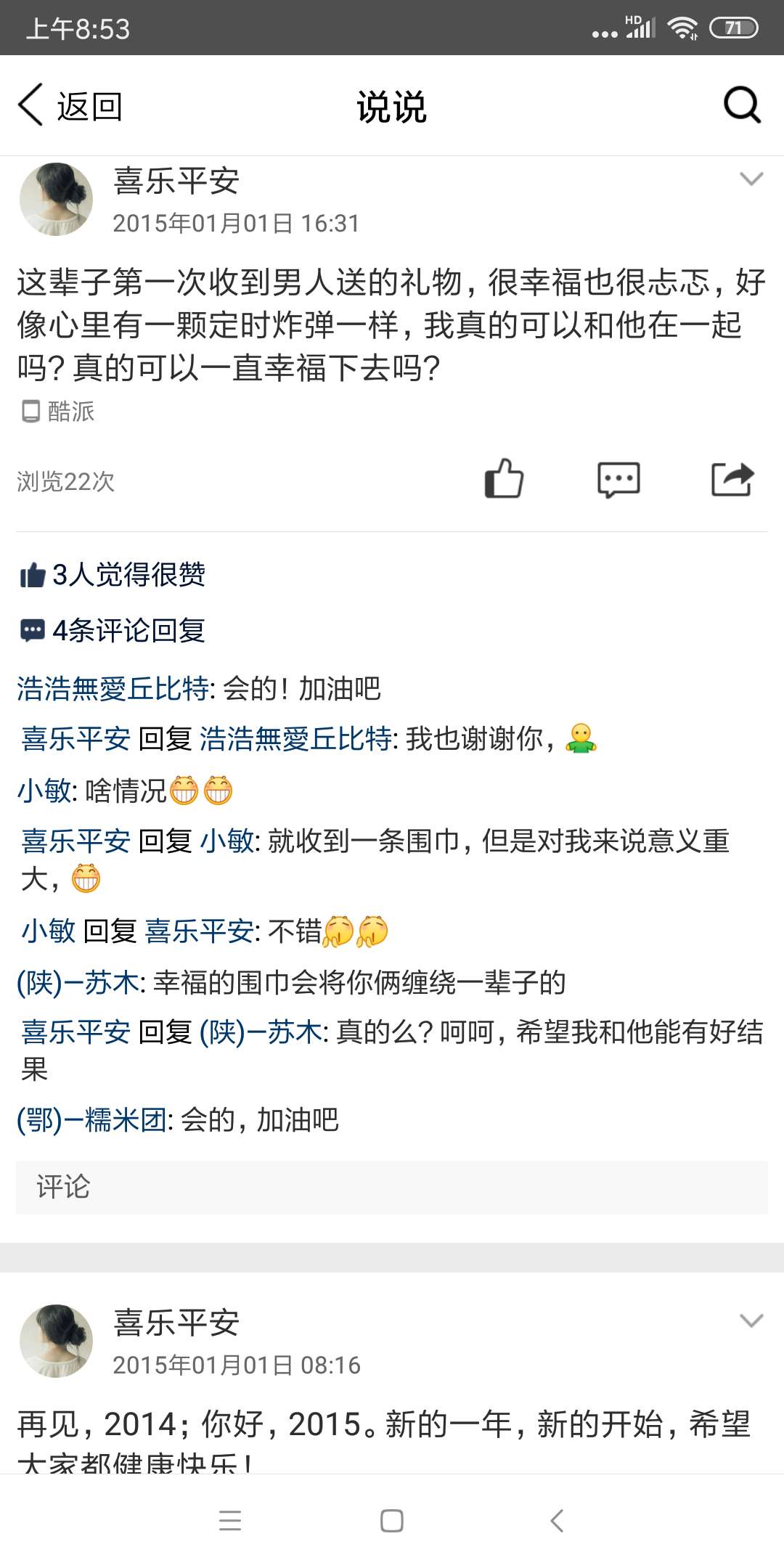Select the 说说 title tab
The height and width of the screenshot is (1568, 784).
[x=391, y=107]
